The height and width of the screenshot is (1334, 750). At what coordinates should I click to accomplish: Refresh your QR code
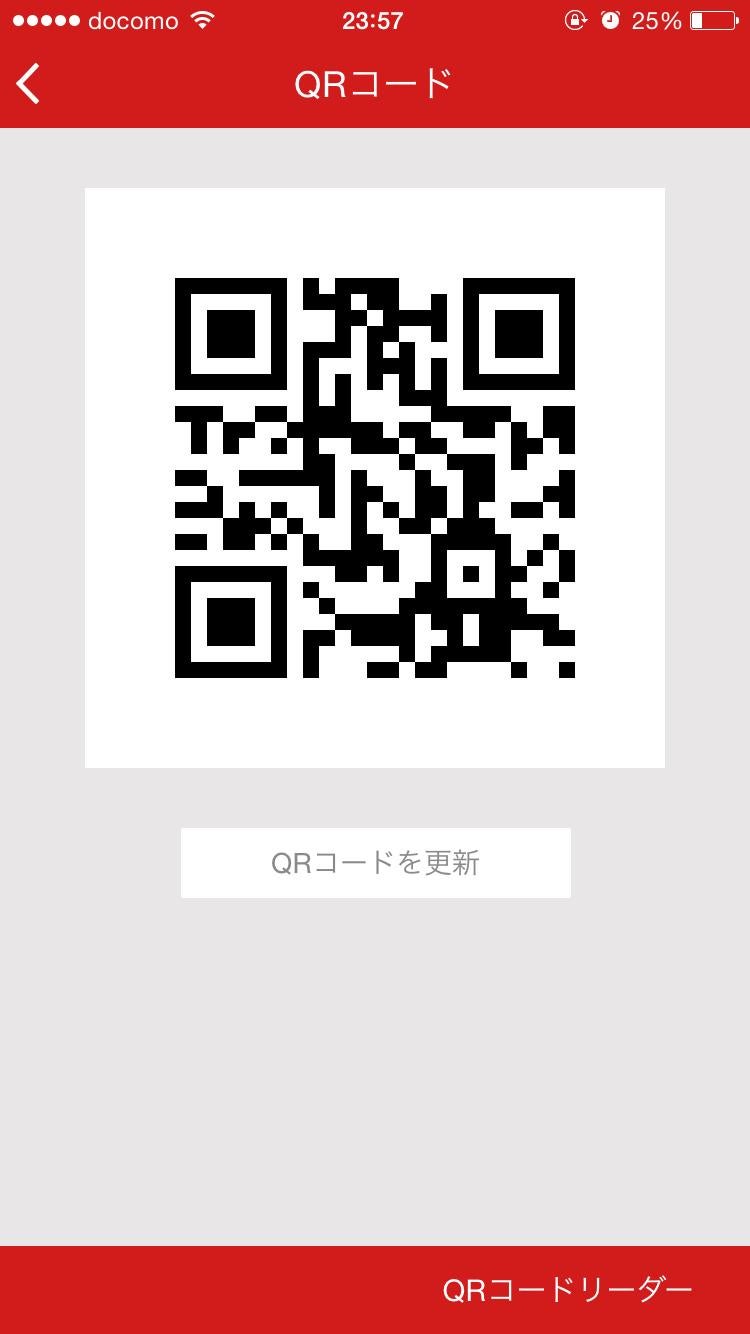pos(375,862)
